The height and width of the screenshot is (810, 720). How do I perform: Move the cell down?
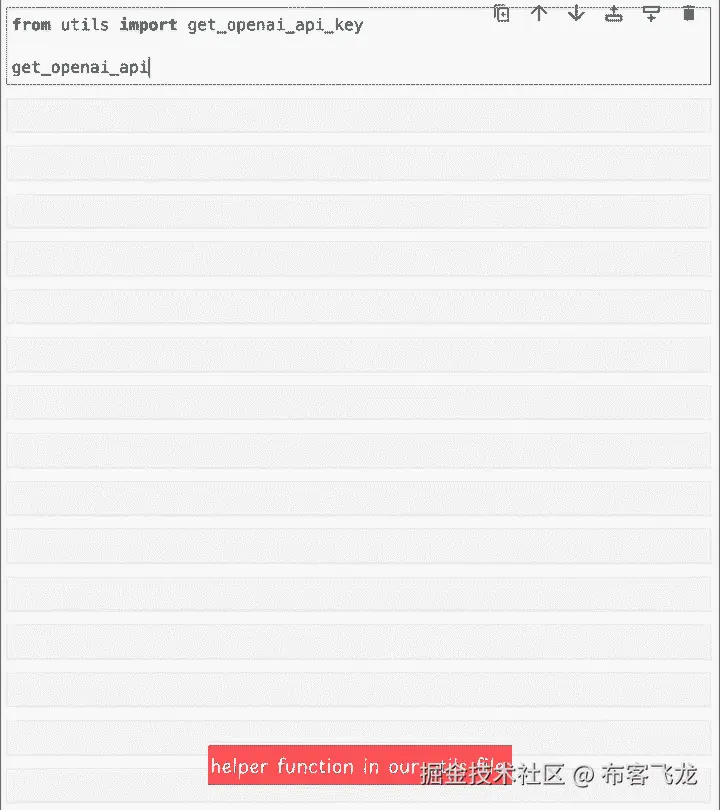point(576,14)
